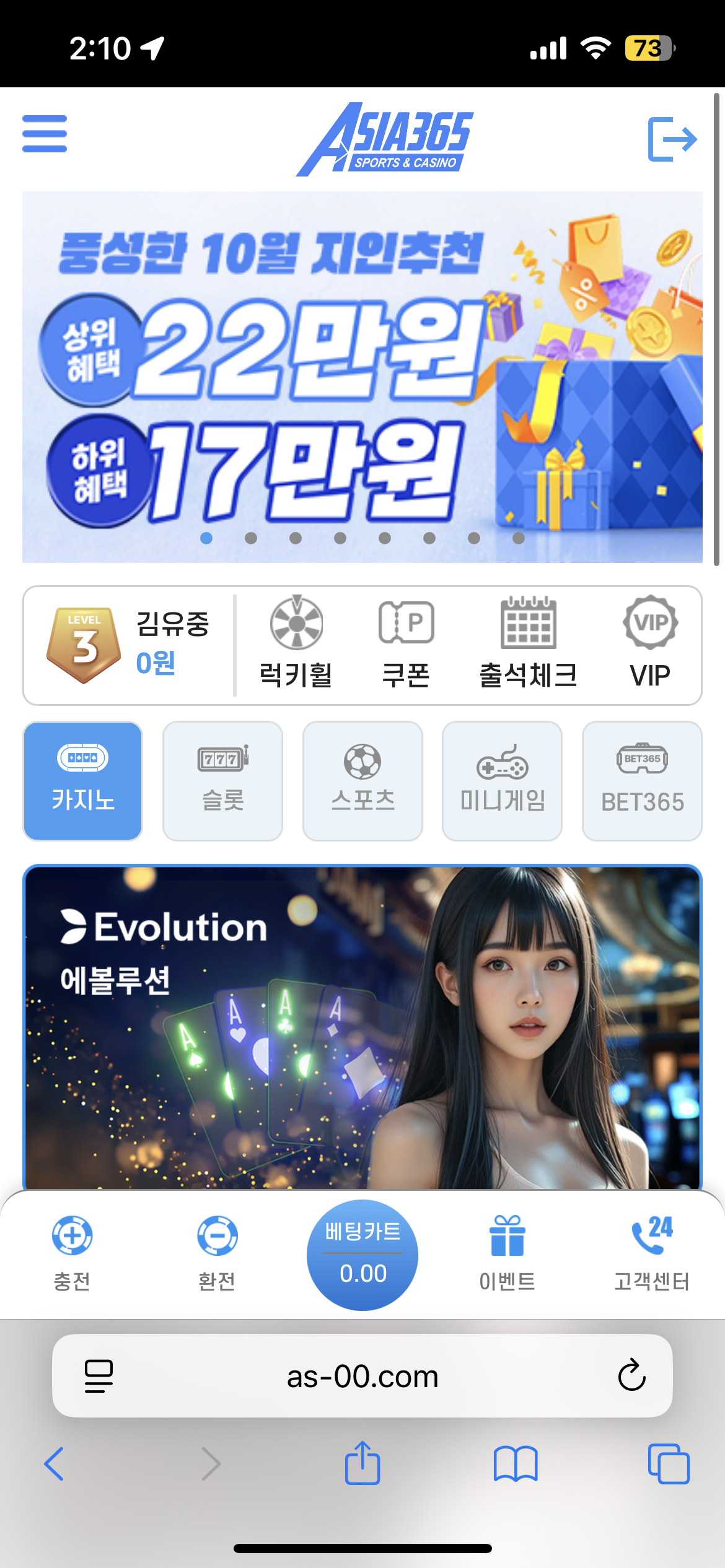Open the hamburger menu
725x1568 pixels.
pyautogui.click(x=45, y=133)
